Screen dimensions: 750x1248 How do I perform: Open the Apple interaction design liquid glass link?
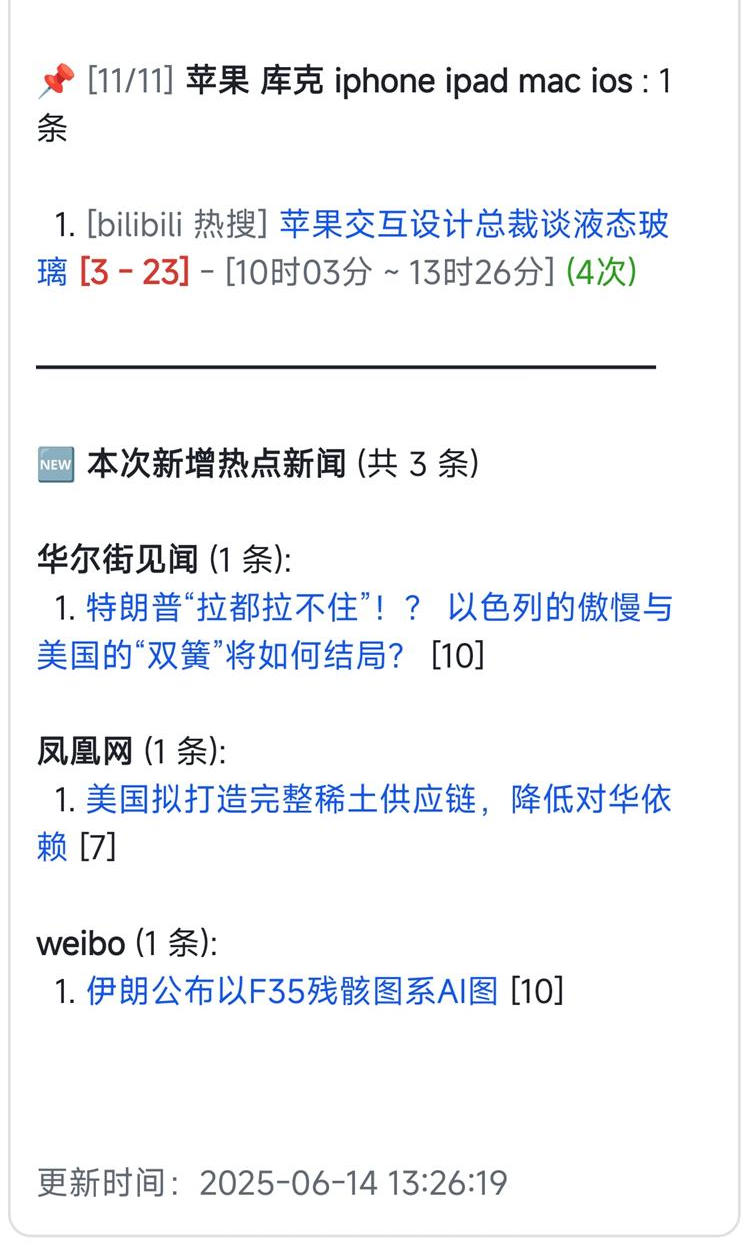[473, 225]
